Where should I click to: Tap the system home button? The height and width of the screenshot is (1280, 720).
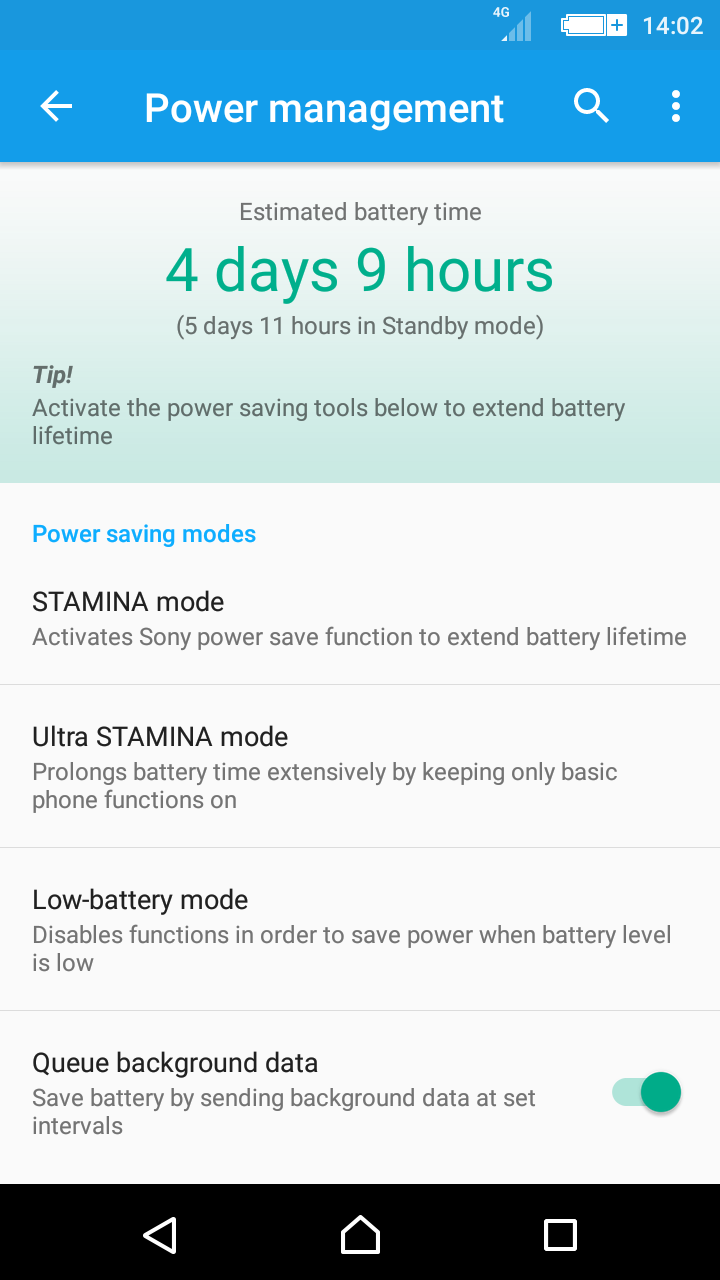pyautogui.click(x=360, y=1234)
